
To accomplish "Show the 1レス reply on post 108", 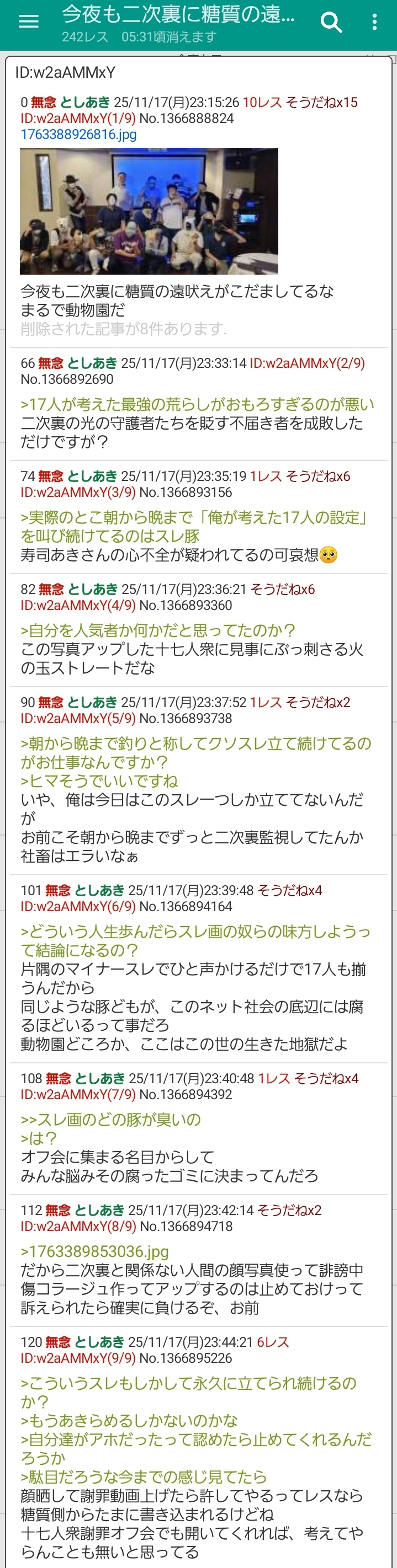I will (x=274, y=1079).
